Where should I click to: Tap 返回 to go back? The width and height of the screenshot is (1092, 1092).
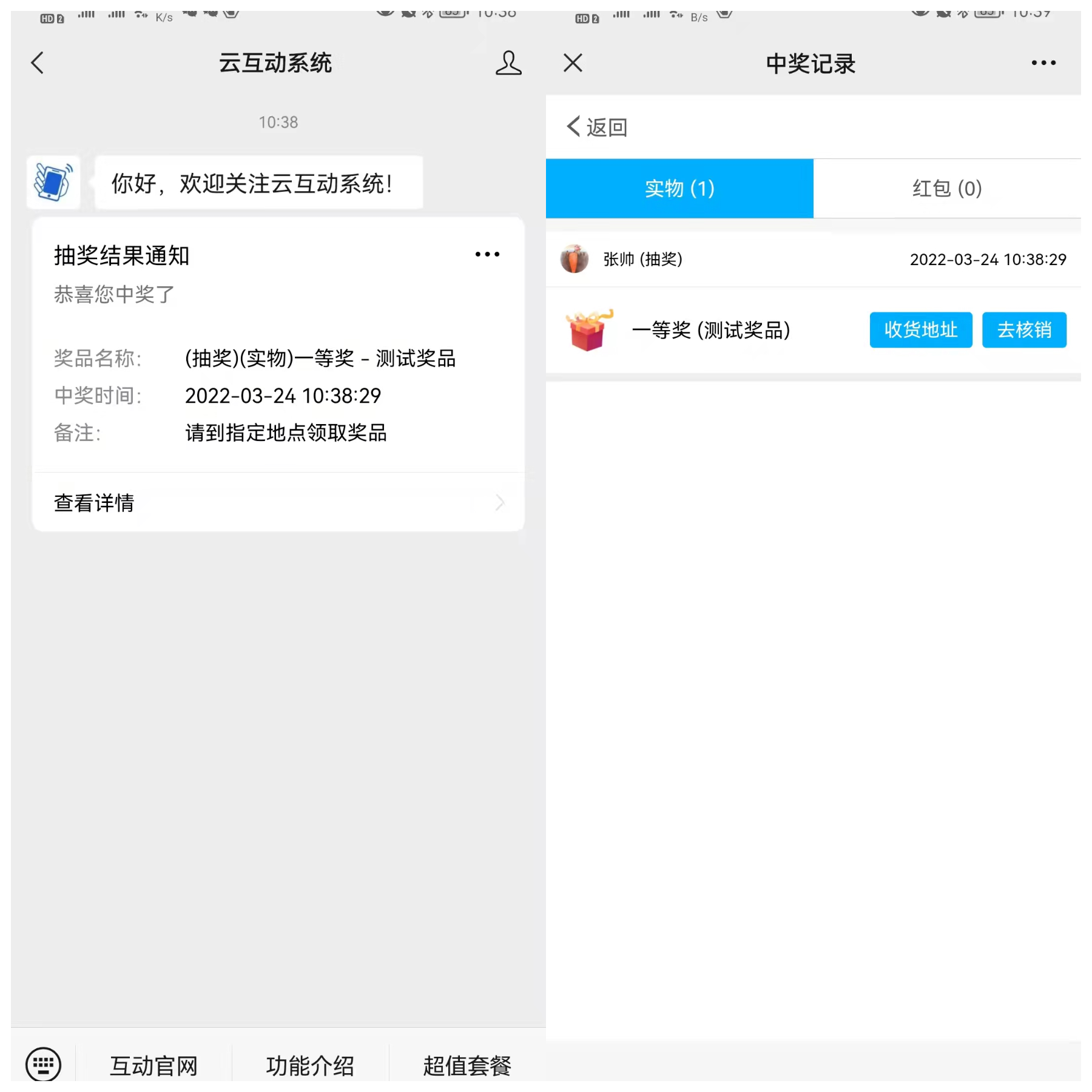598,127
